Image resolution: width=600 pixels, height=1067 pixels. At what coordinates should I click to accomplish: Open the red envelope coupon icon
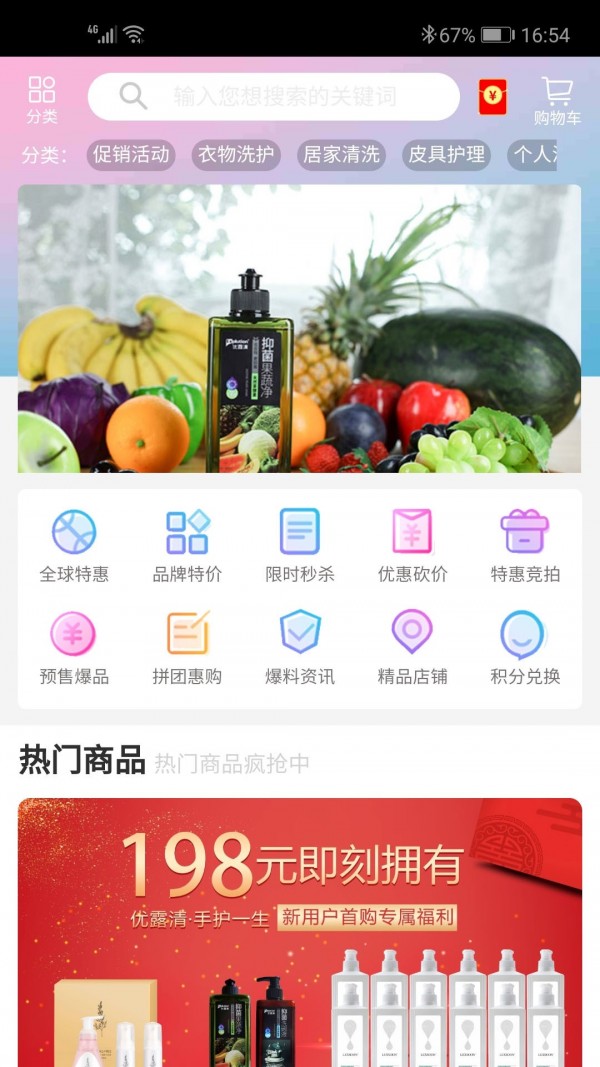492,97
